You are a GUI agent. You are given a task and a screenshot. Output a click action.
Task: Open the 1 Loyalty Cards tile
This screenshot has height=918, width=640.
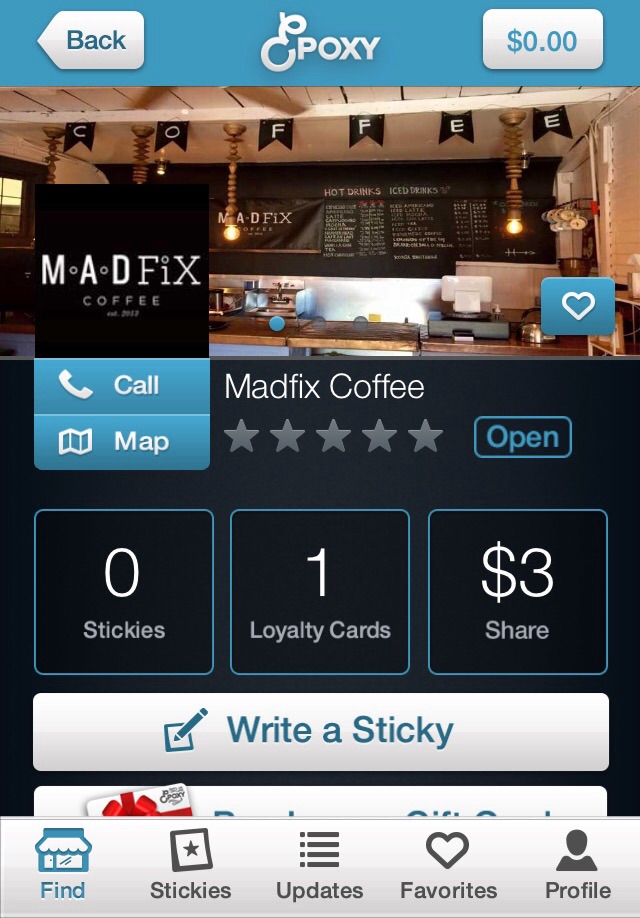(320, 592)
